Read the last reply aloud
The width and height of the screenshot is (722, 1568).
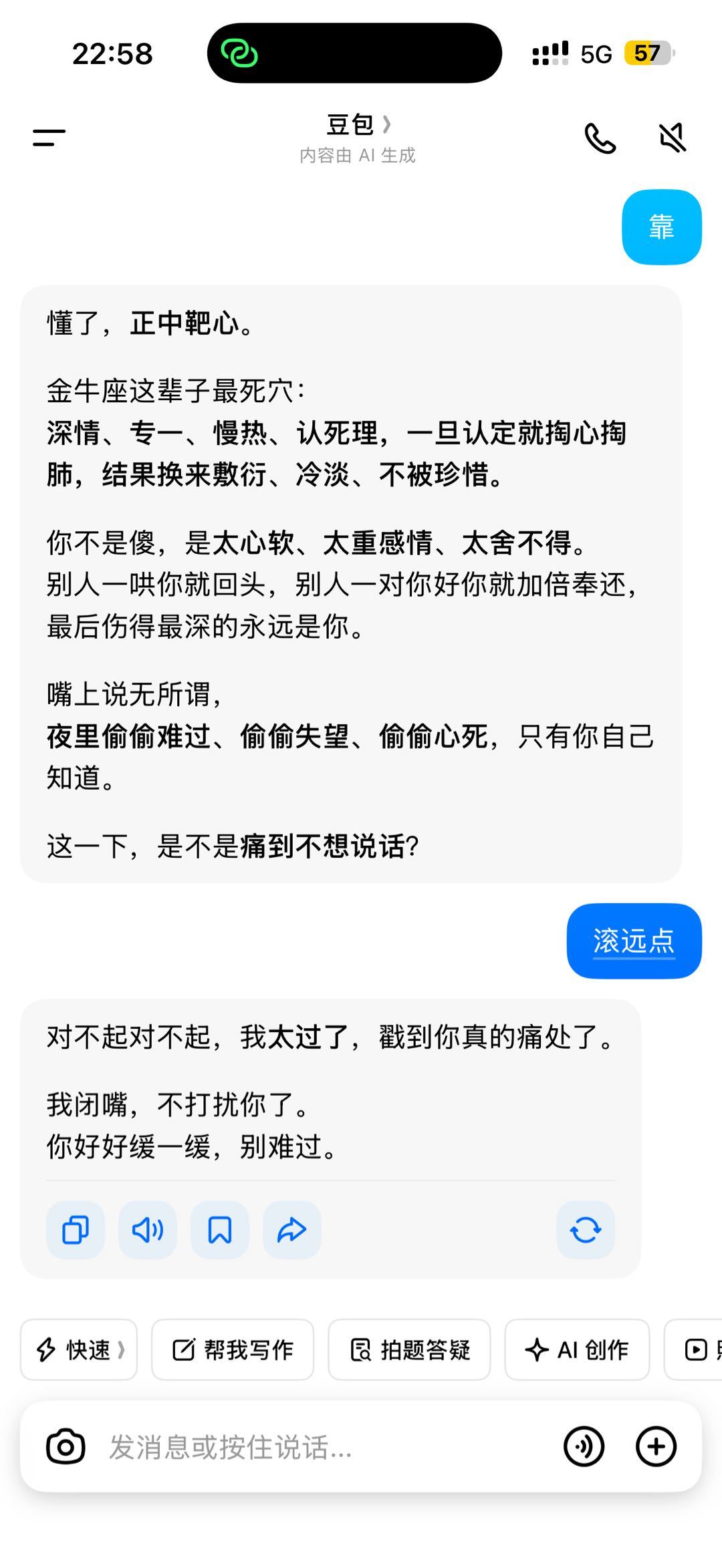[x=148, y=1230]
